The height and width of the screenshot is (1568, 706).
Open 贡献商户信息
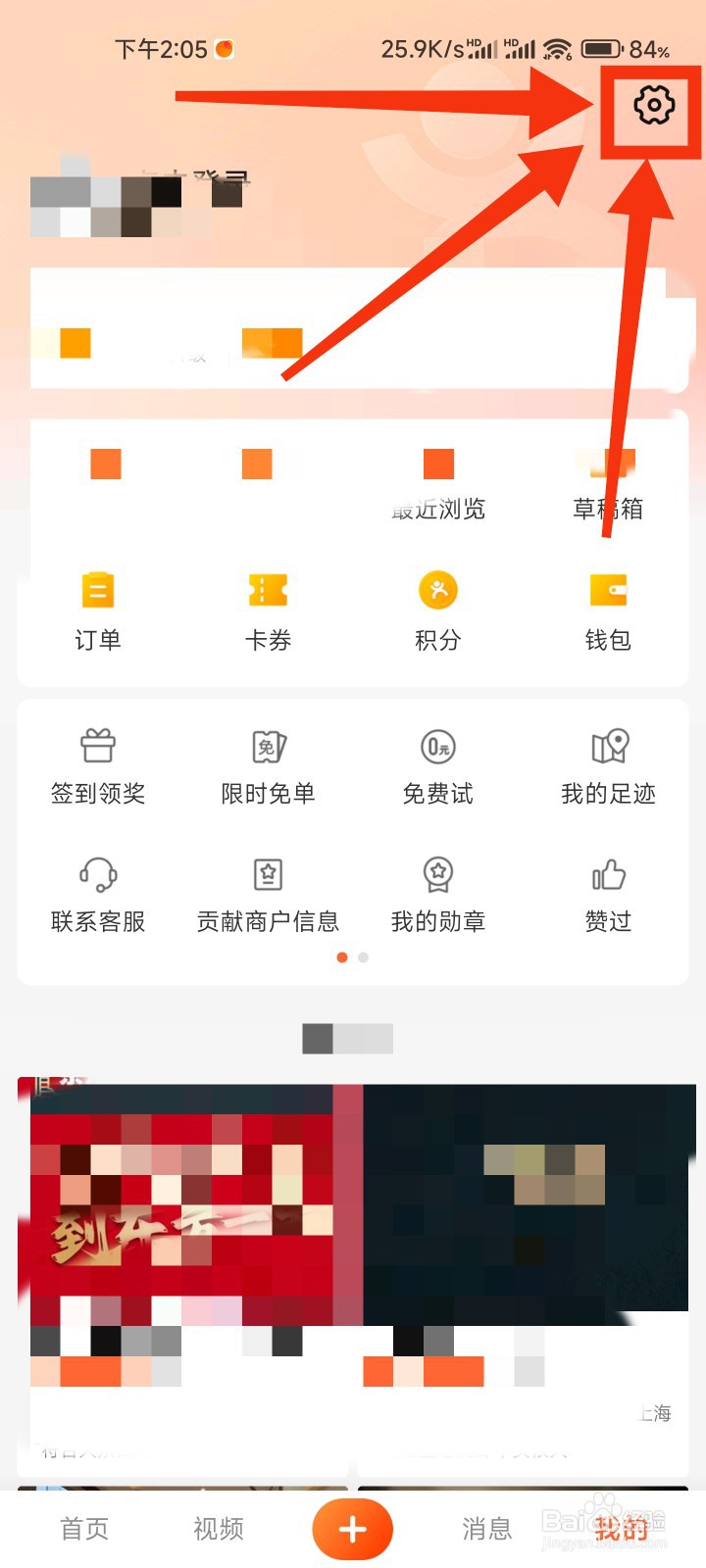[x=268, y=894]
